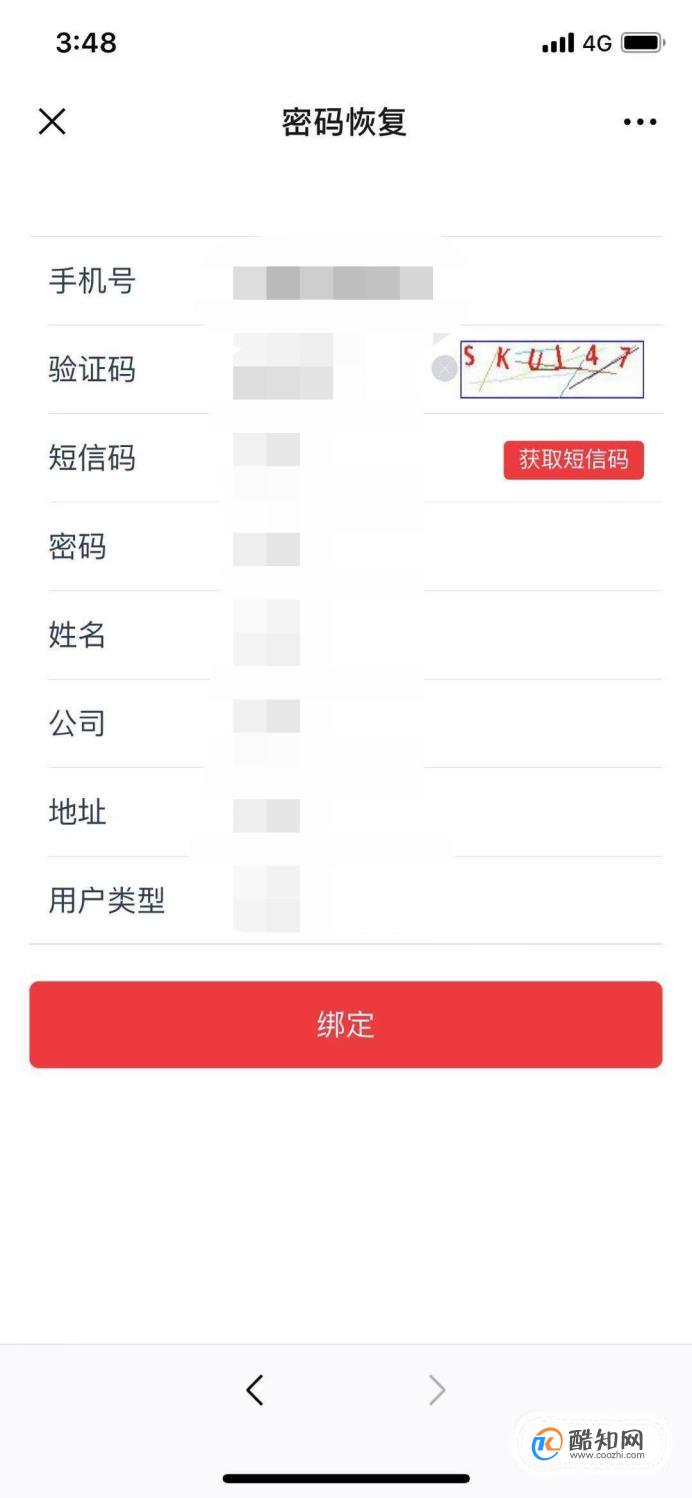Refresh the captcha image
Screen dimensions: 692x1498
coord(552,369)
